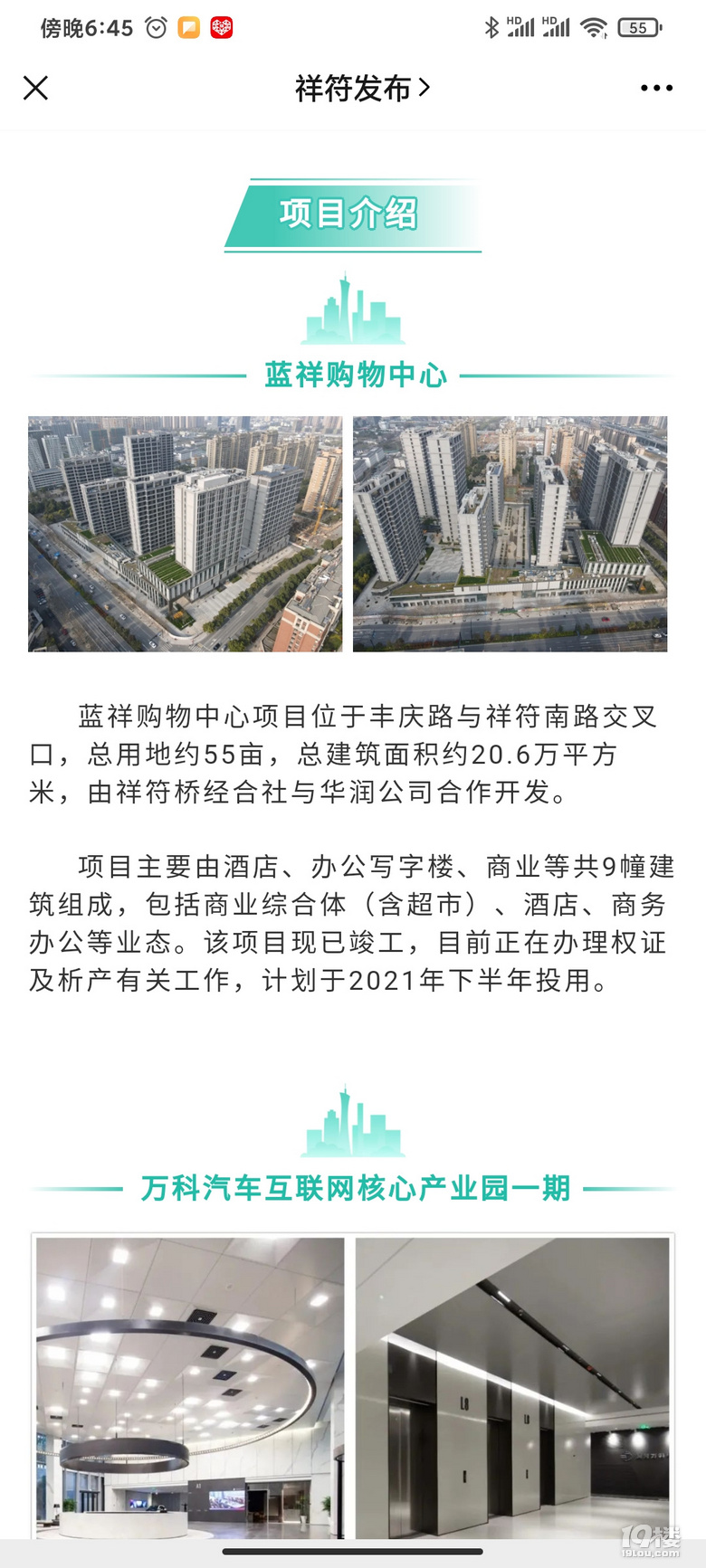Close the article page
Viewport: 706px width, 1568px height.
coord(35,88)
